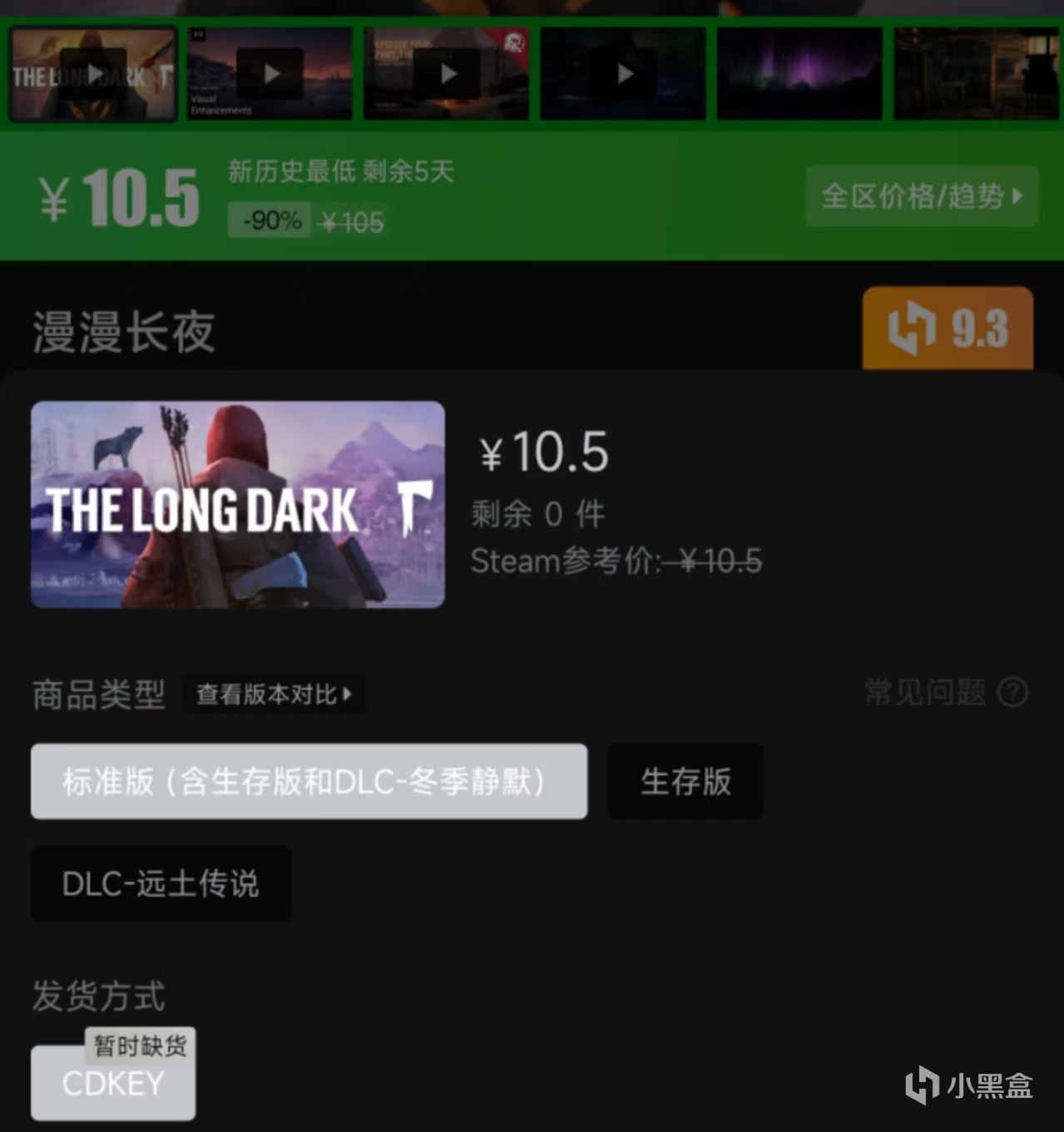Open 常见问题 help

pos(946,692)
